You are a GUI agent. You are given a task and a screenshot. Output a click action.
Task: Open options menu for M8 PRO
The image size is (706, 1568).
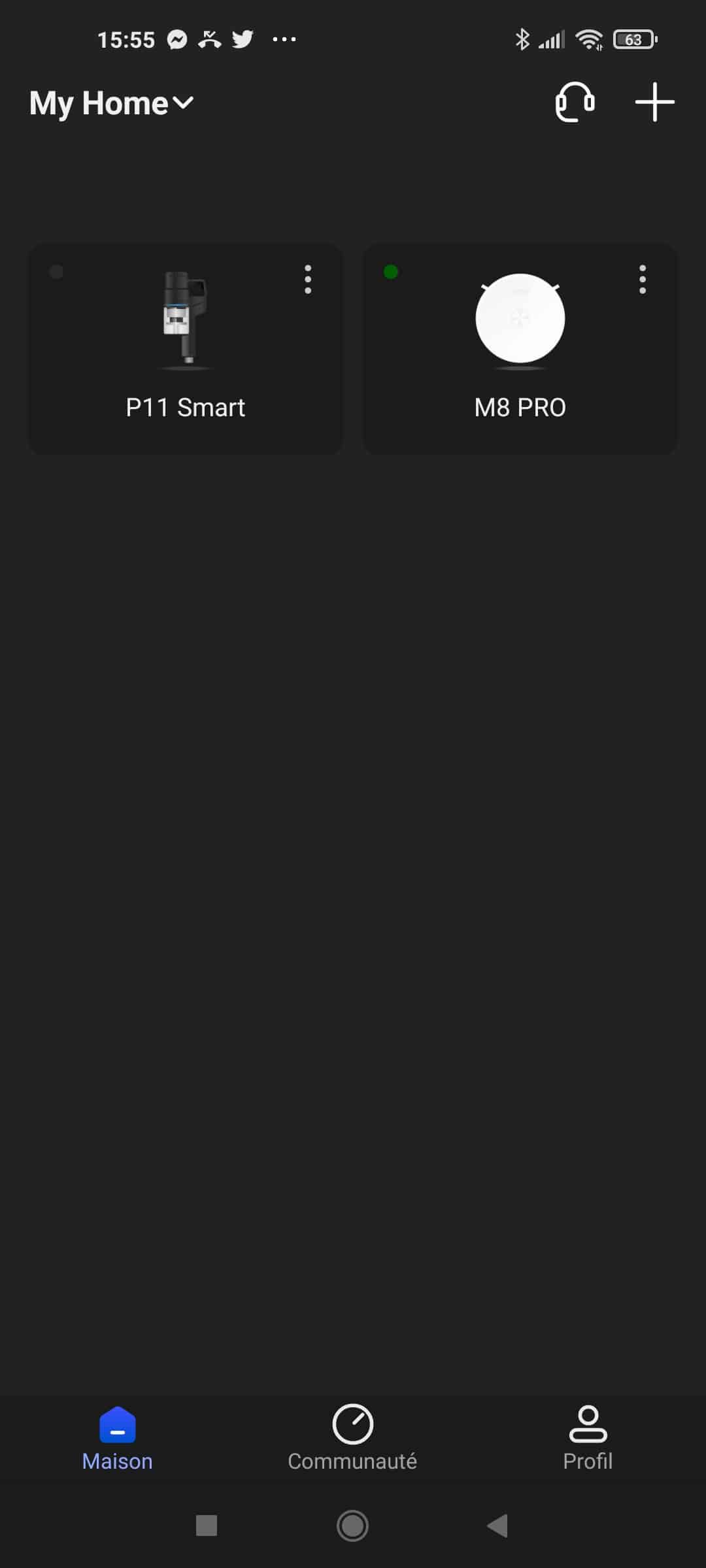pos(643,280)
